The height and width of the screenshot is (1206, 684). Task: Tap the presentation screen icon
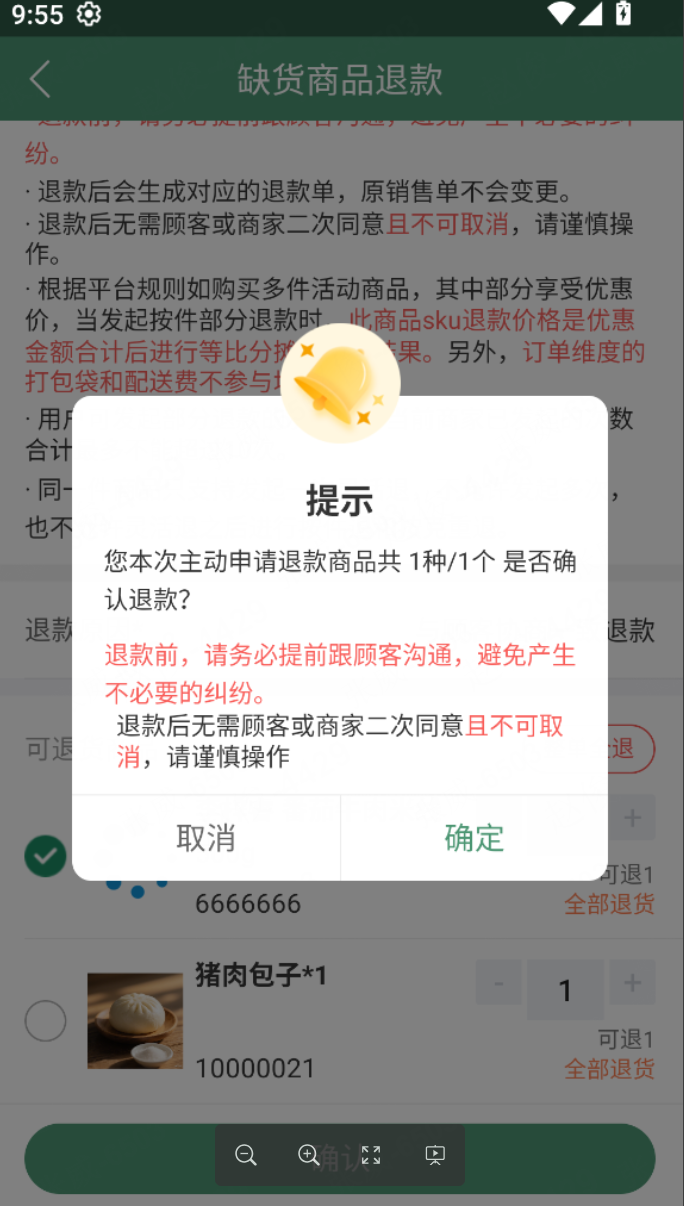click(x=434, y=1155)
